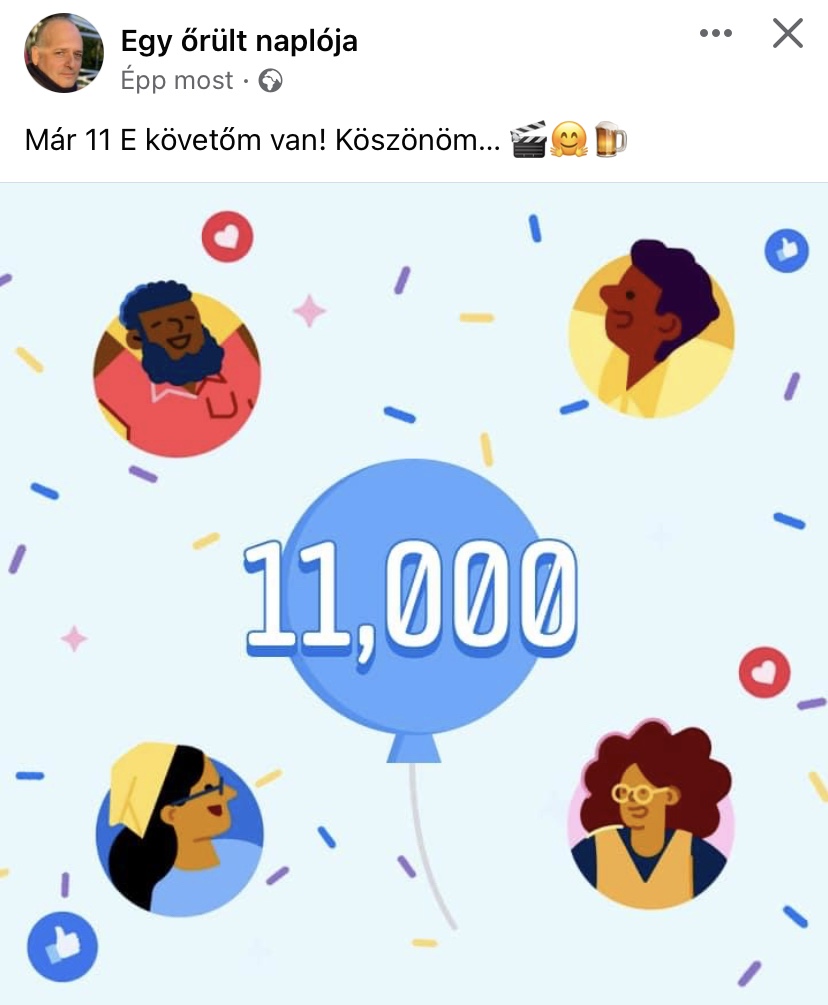Image resolution: width=828 pixels, height=1005 pixels.
Task: Open the three-dot post options menu
Action: (716, 34)
